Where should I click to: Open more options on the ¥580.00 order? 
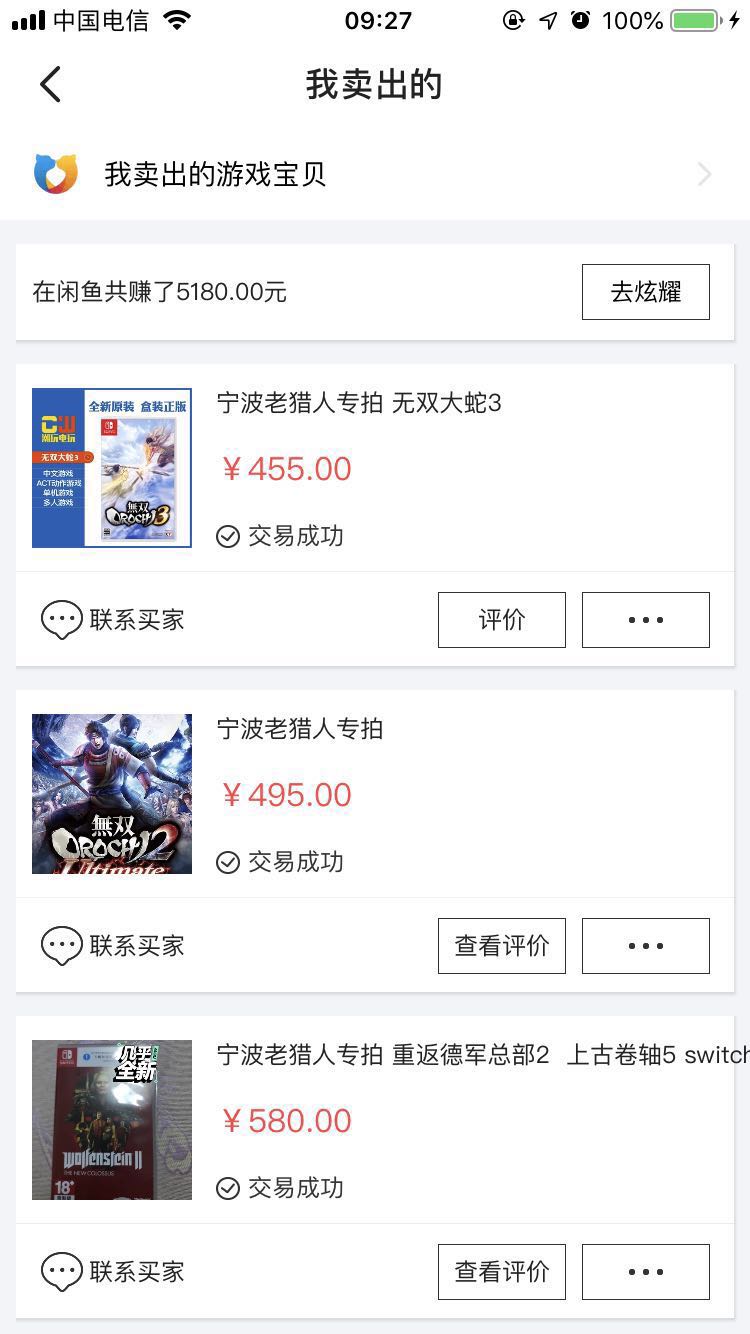click(646, 1272)
